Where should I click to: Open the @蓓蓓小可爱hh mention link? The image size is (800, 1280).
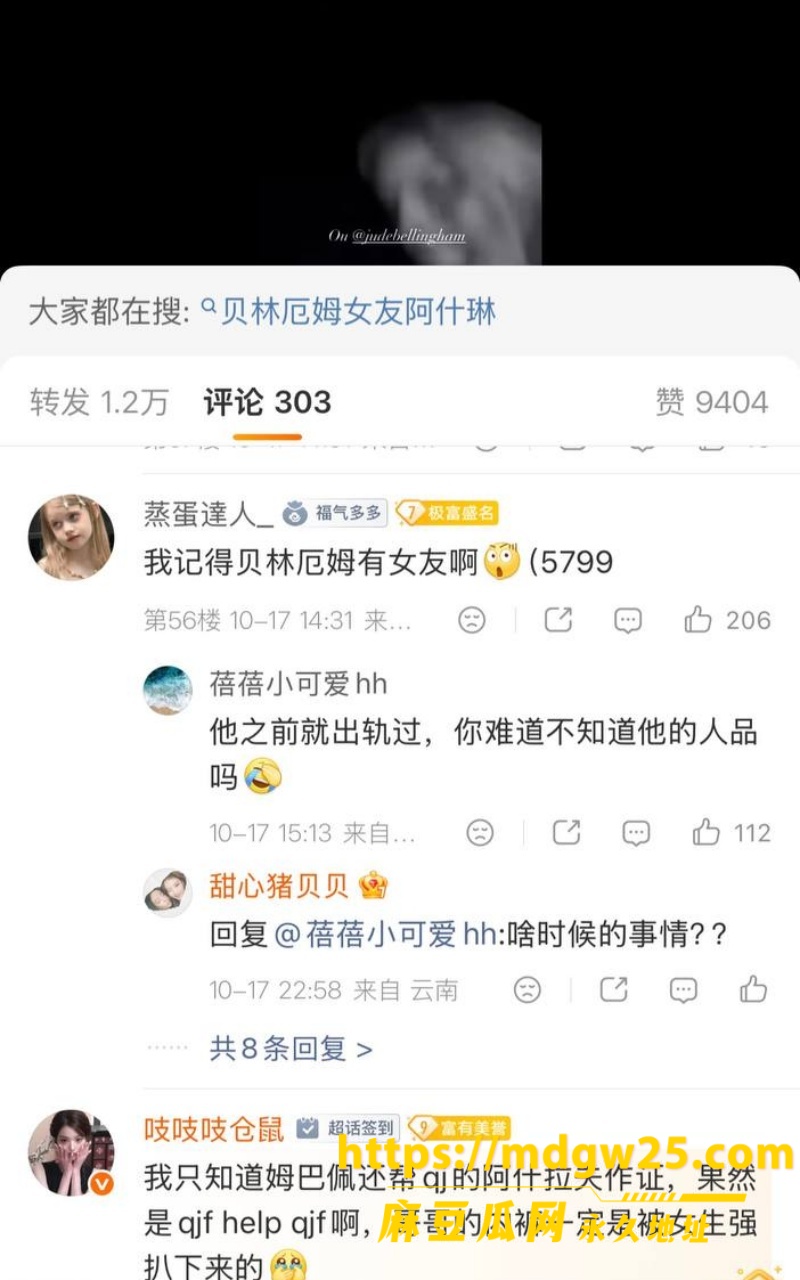point(386,935)
